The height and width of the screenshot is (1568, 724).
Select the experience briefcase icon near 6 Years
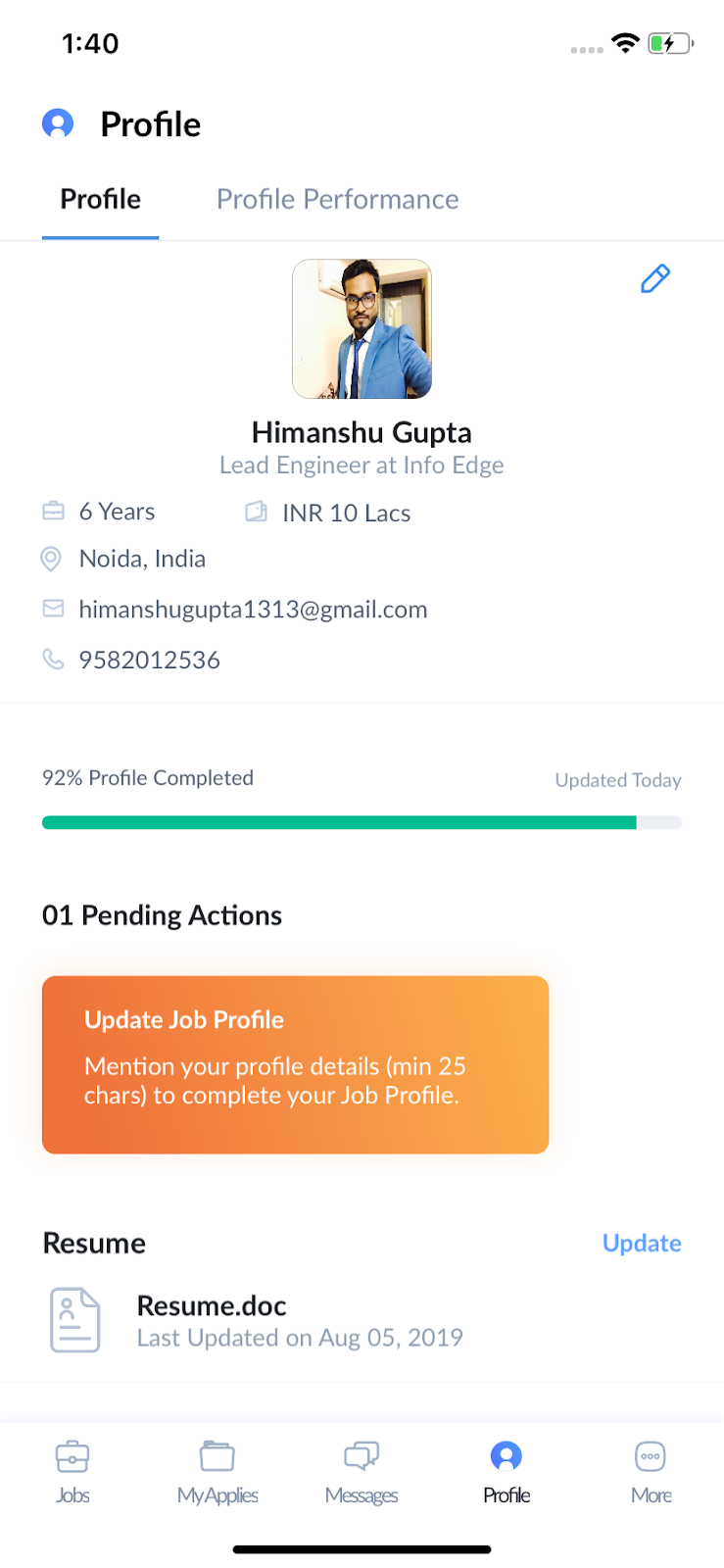(54, 511)
